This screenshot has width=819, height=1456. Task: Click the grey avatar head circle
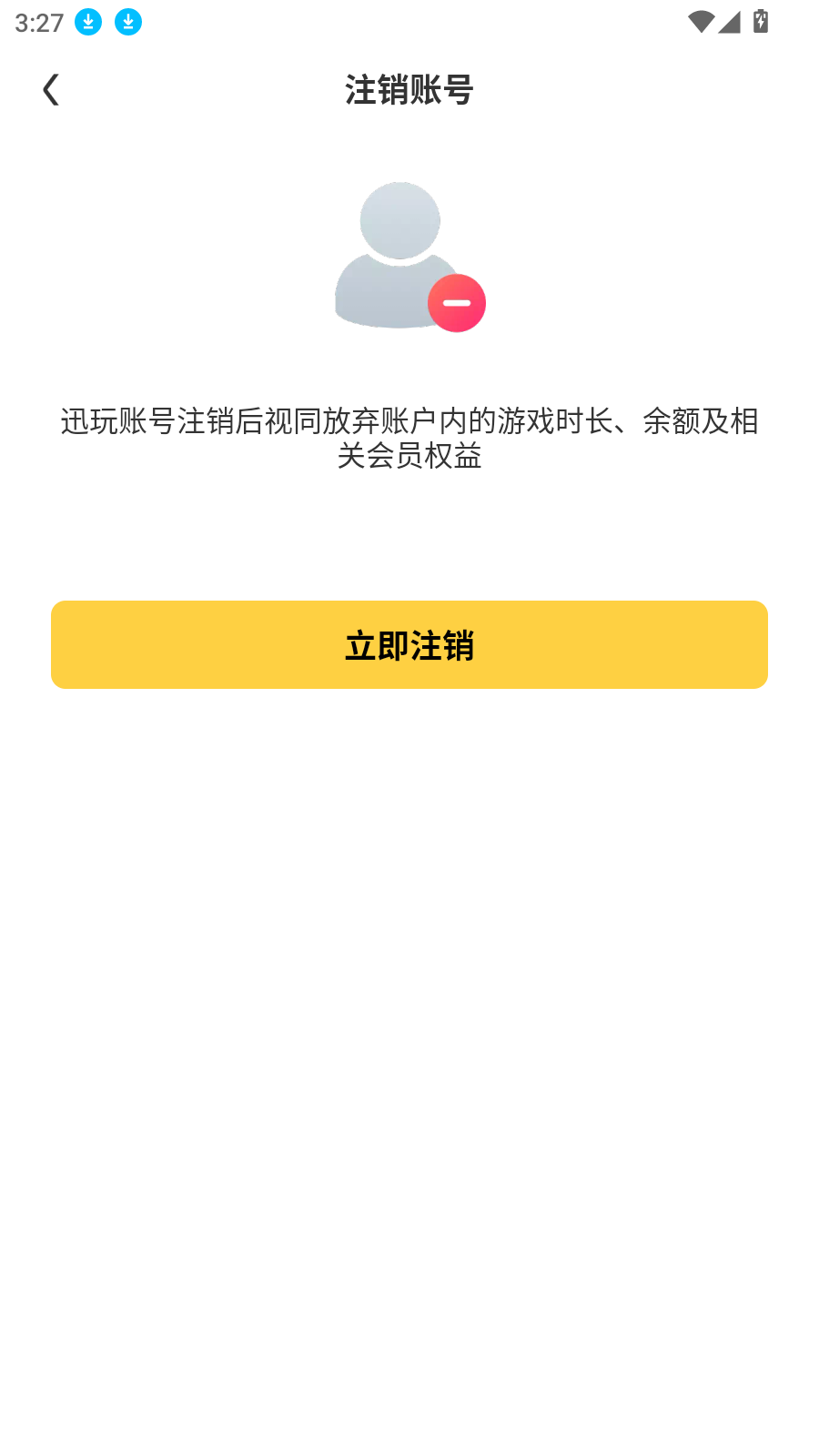399,219
